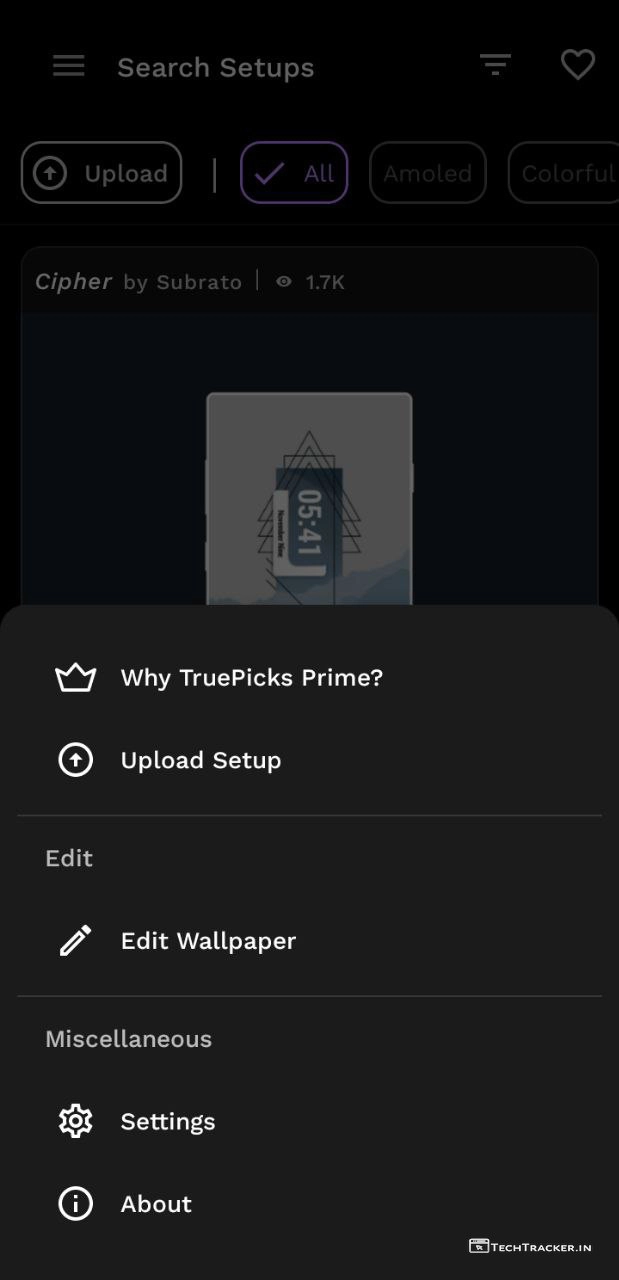View the About page
The height and width of the screenshot is (1280, 619).
pos(156,1204)
